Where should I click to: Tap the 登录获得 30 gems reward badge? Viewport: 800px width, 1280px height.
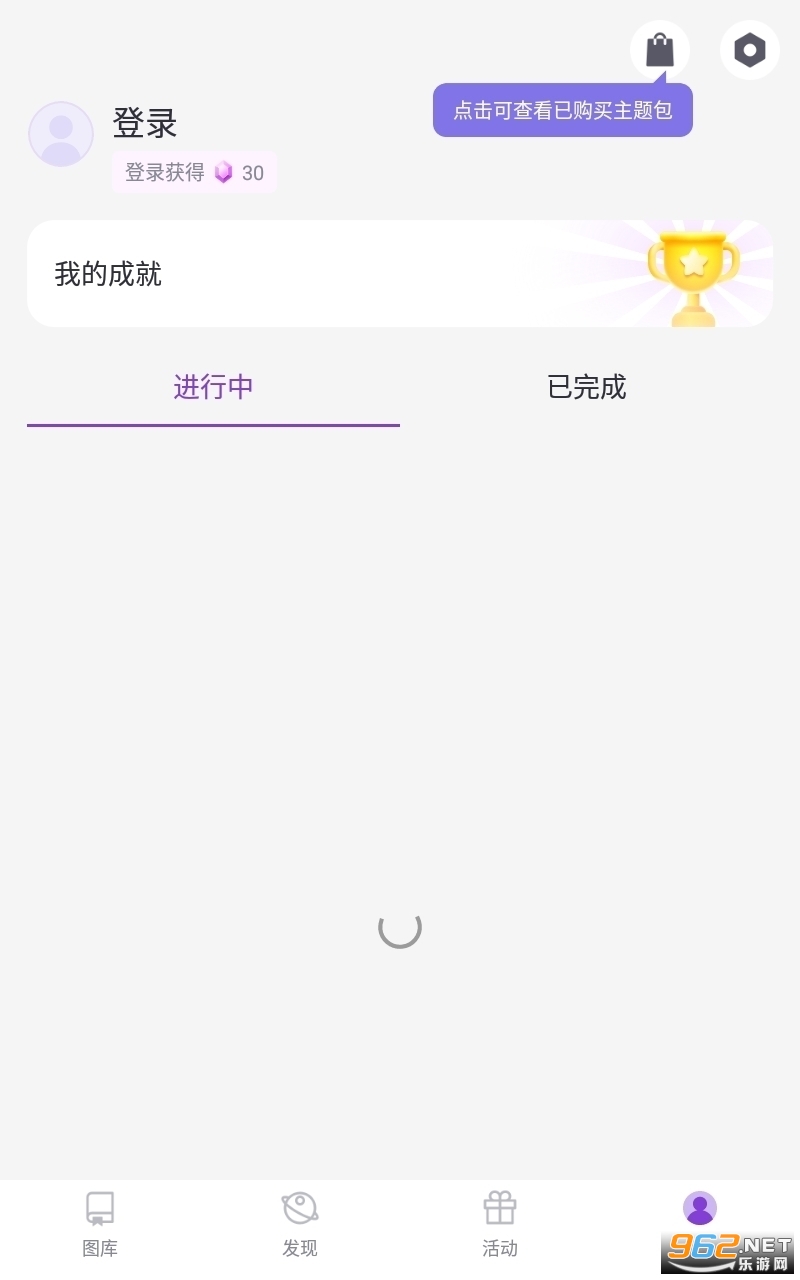[x=194, y=173]
